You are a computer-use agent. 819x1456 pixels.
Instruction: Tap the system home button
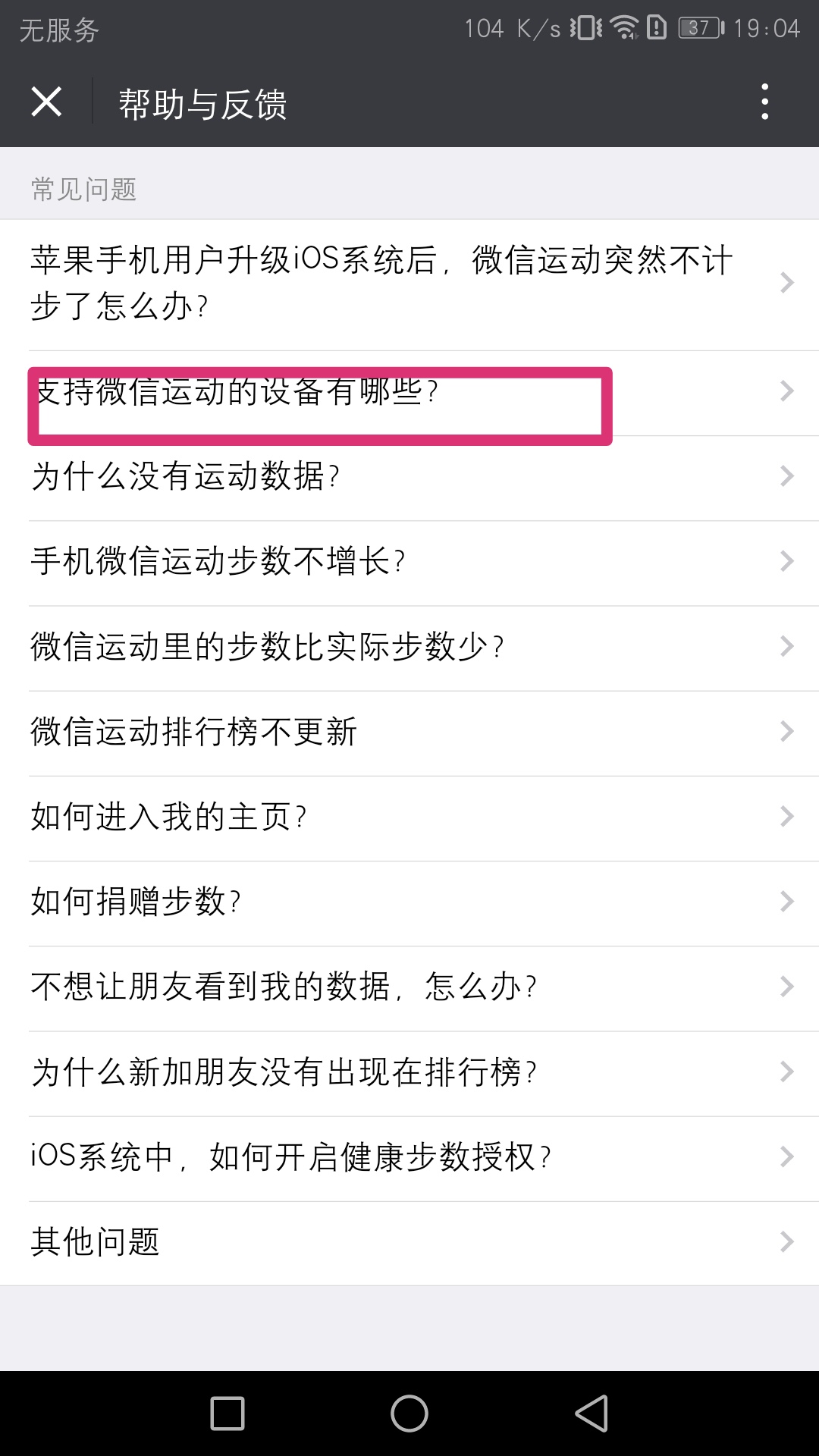pyautogui.click(x=409, y=1414)
